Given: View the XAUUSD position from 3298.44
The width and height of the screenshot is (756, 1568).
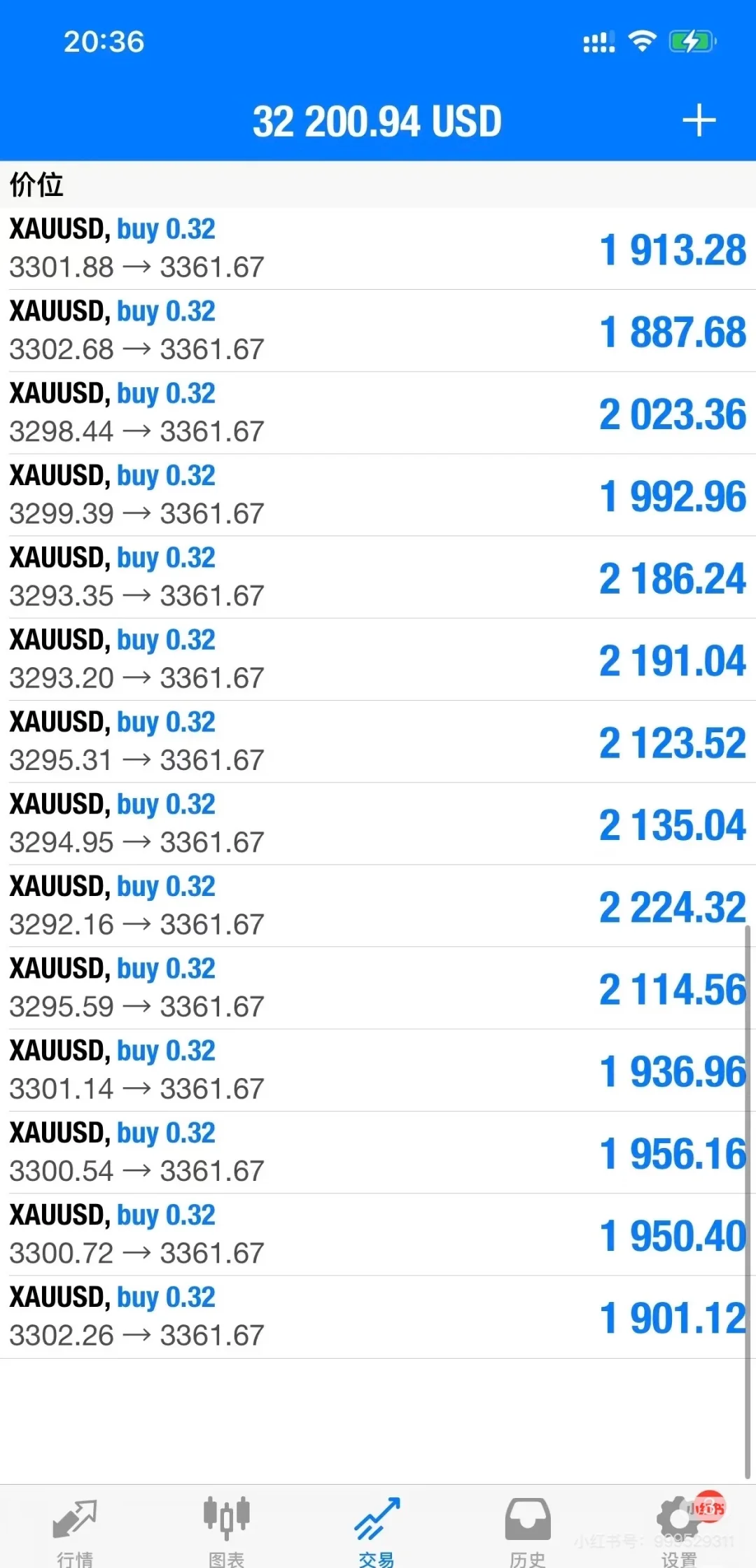Looking at the screenshot, I should click(x=378, y=413).
